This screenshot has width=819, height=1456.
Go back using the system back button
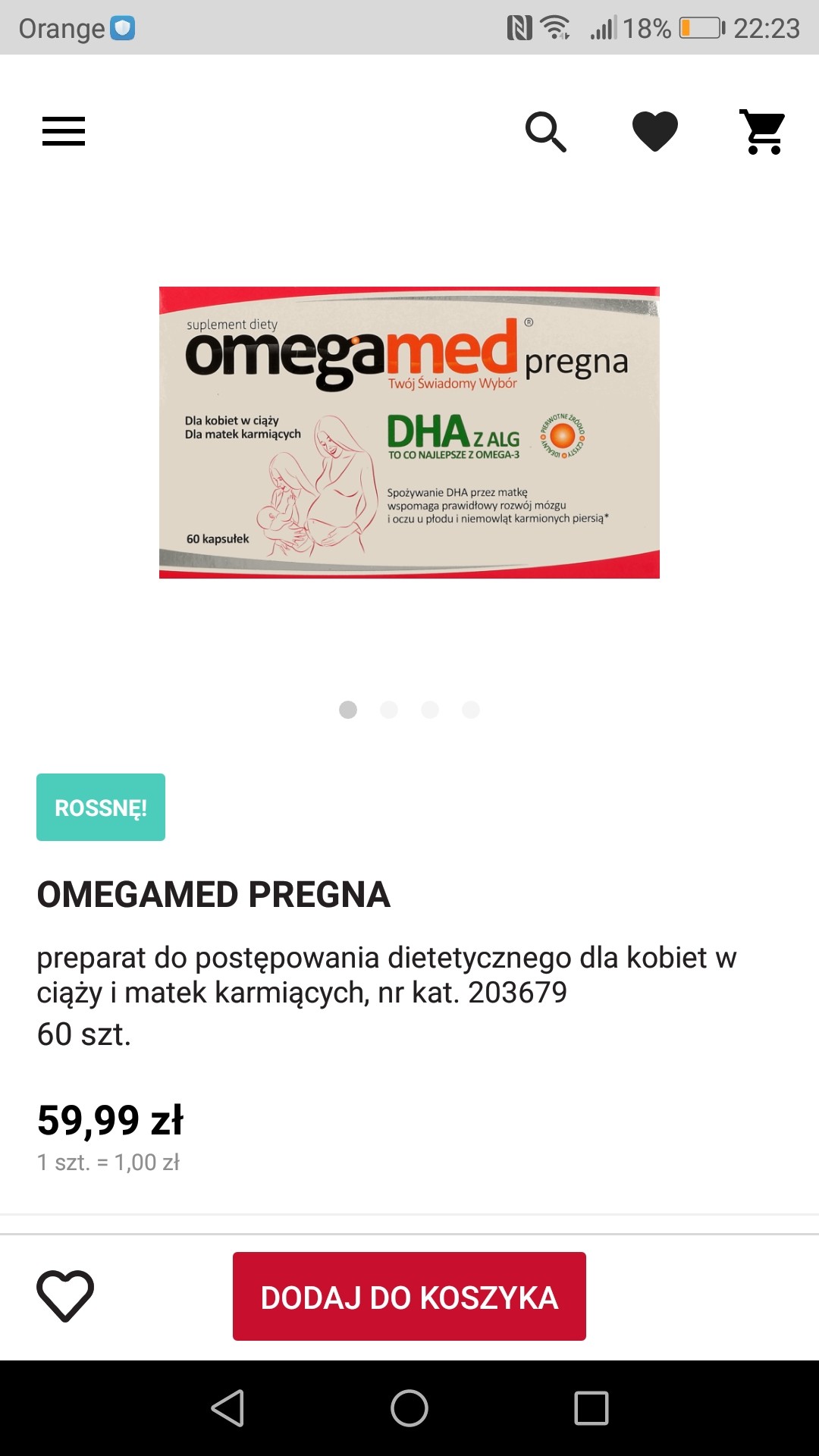(x=227, y=1408)
